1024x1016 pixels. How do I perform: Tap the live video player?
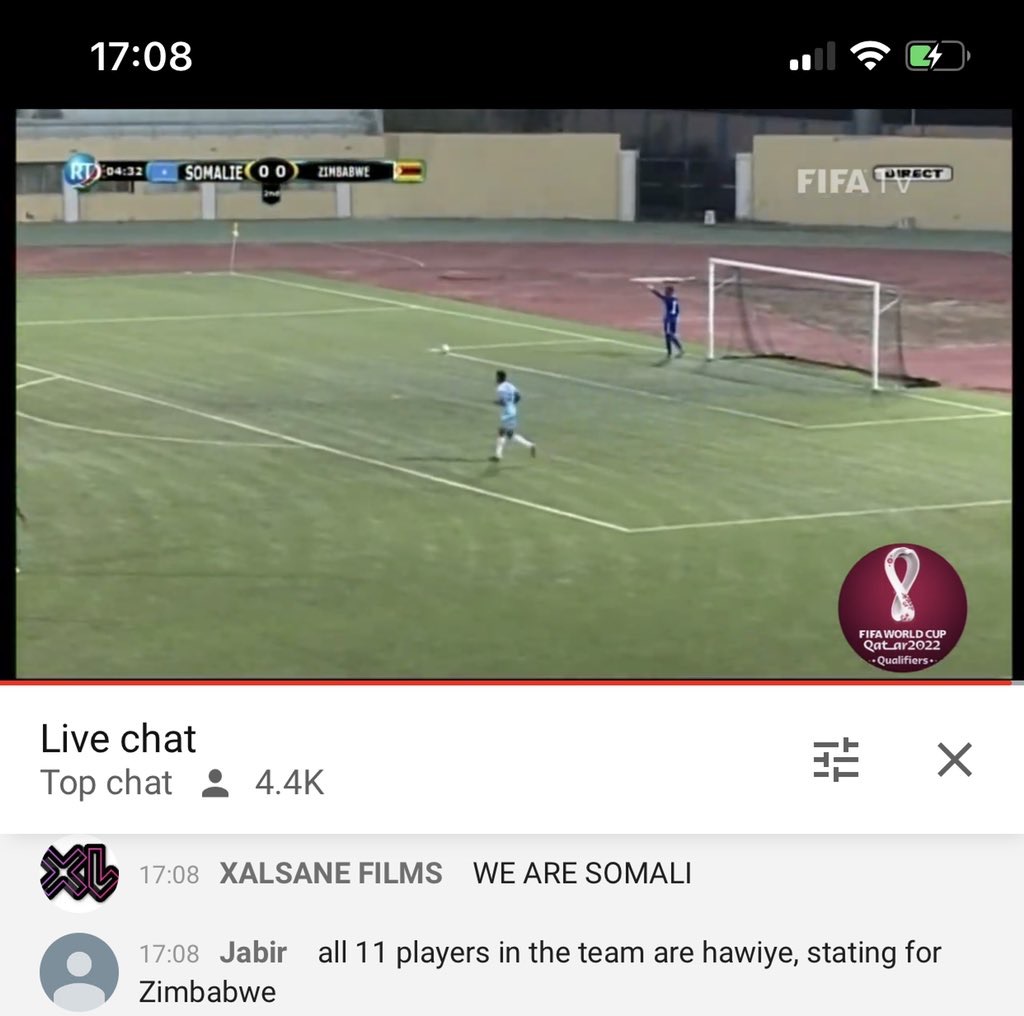pos(512,395)
